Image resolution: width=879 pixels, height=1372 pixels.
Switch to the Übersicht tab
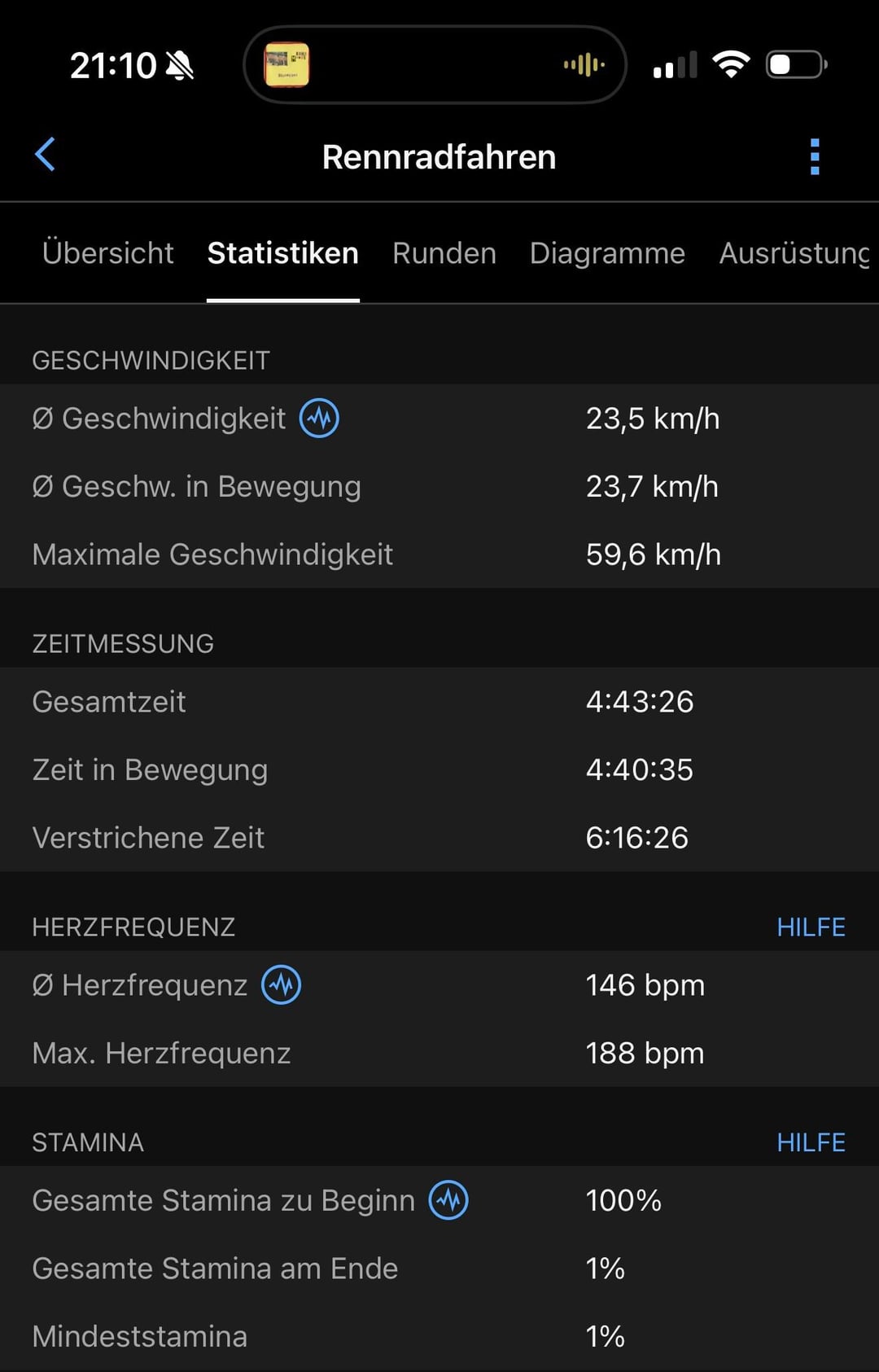click(107, 253)
